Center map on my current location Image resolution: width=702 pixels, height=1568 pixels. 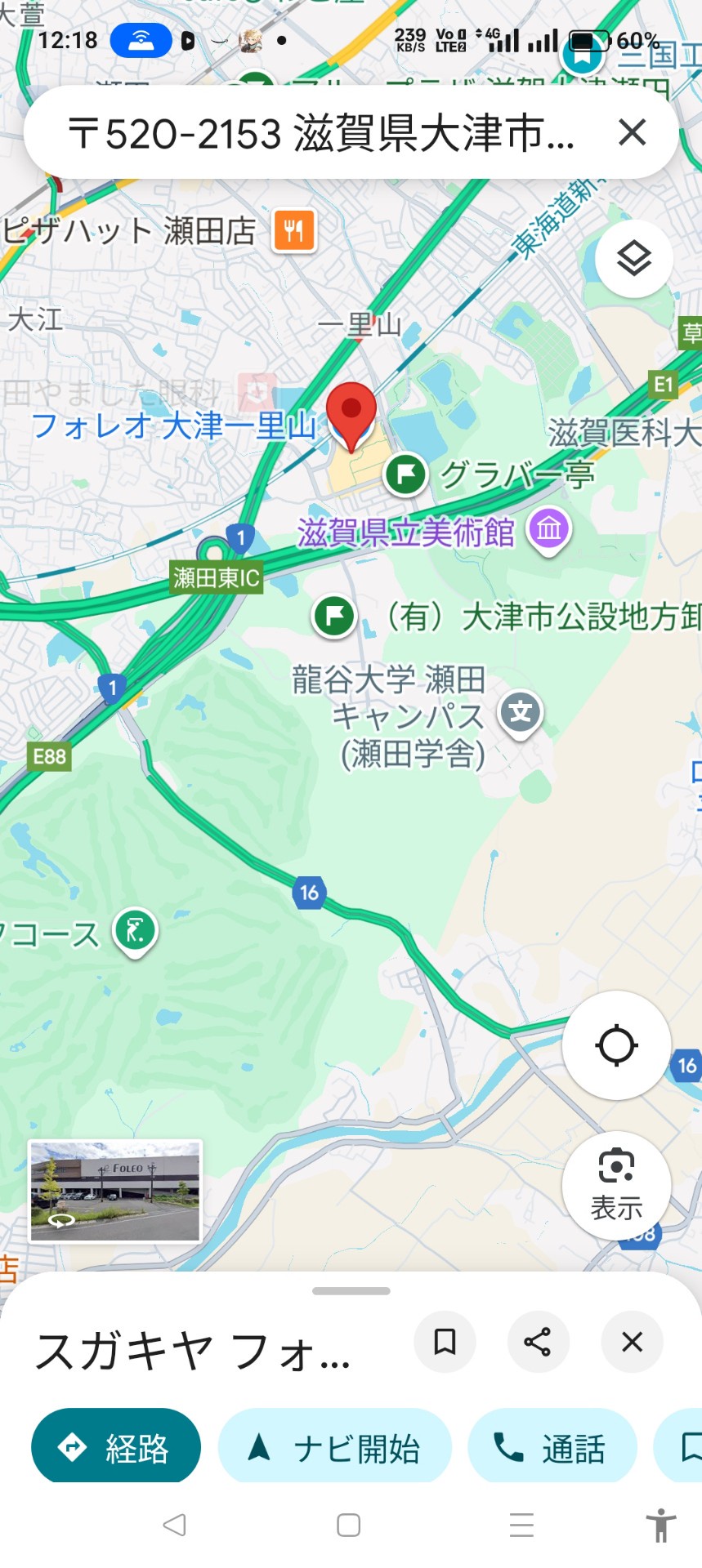pyautogui.click(x=616, y=1045)
